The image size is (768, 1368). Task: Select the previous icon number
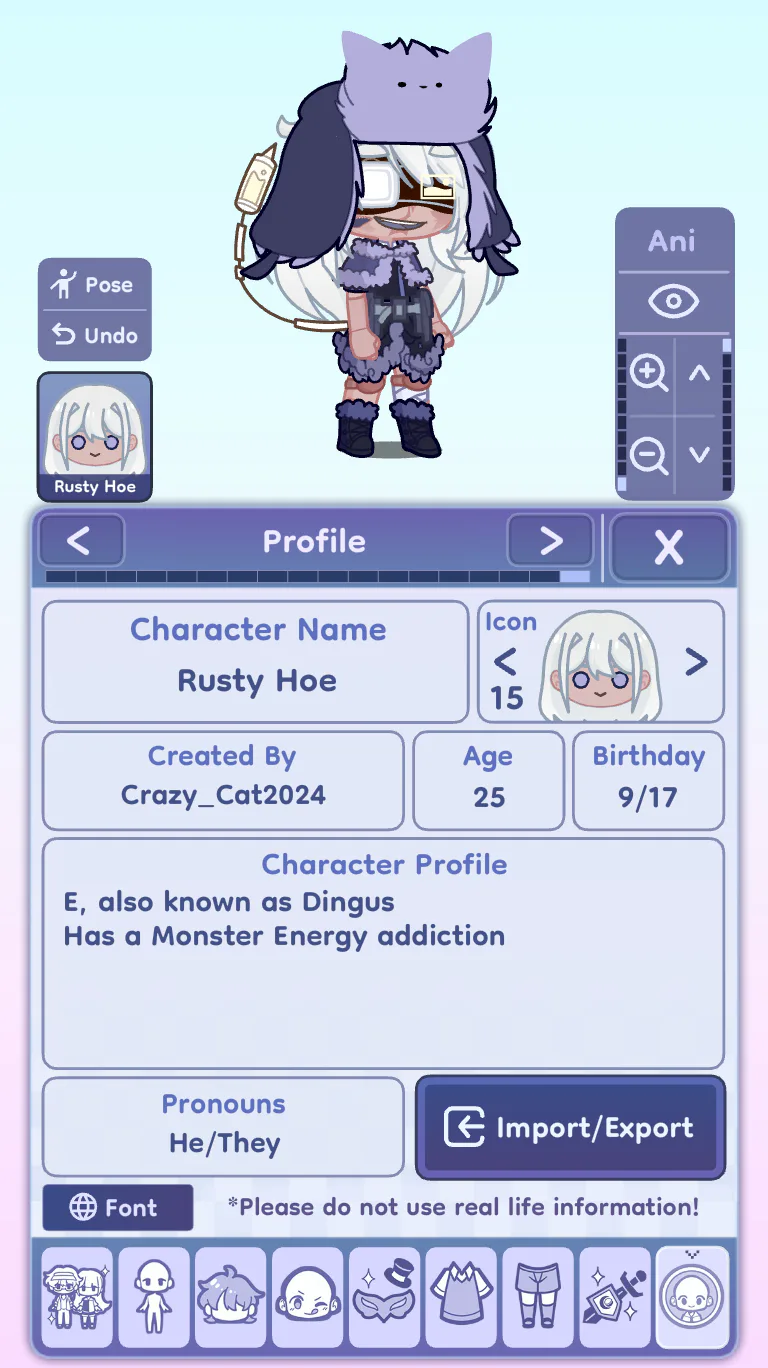point(506,661)
